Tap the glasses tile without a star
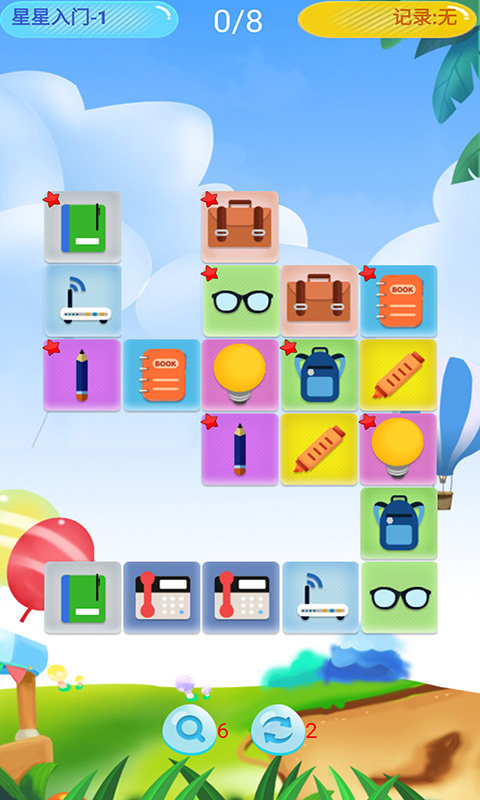This screenshot has height=800, width=480. (x=399, y=597)
